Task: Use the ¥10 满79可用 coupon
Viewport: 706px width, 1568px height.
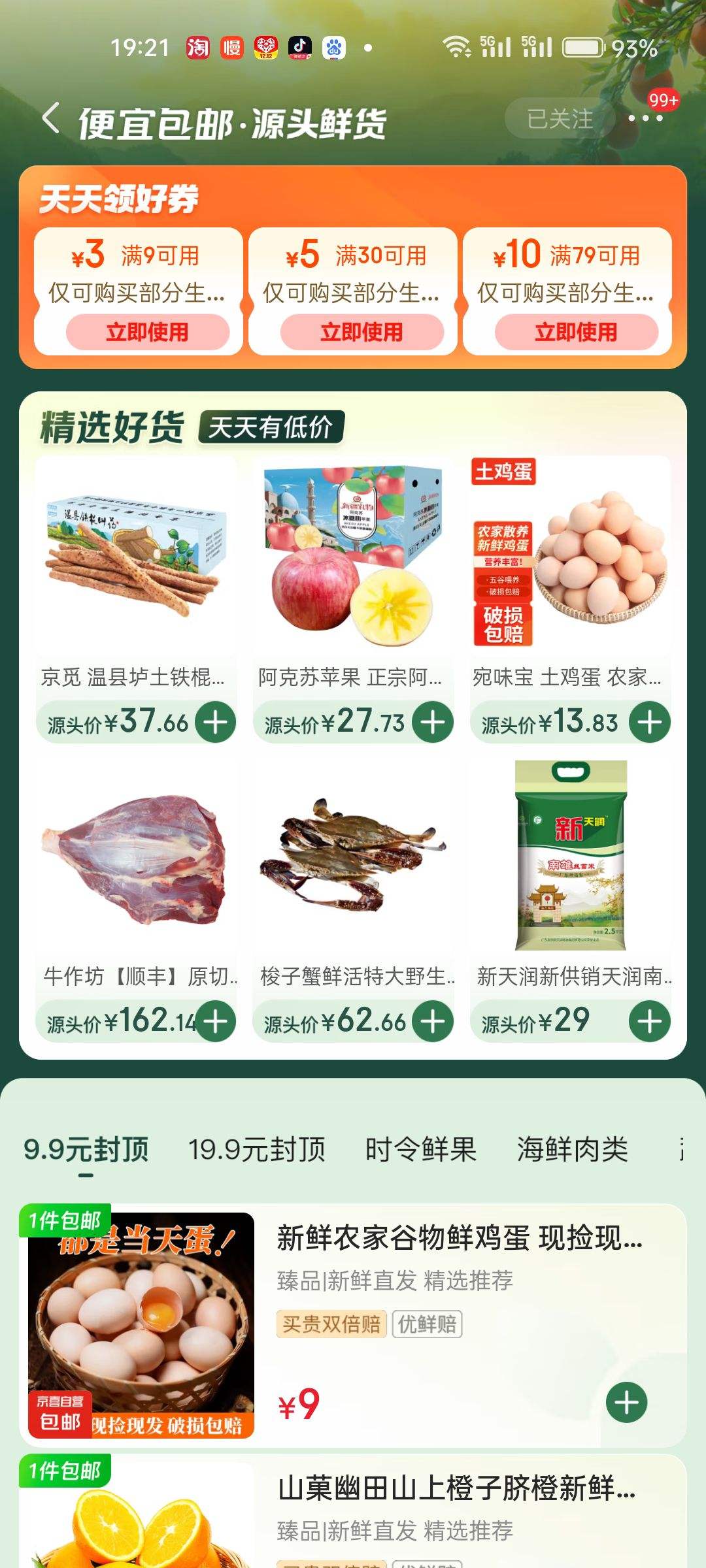Action: pyautogui.click(x=576, y=332)
